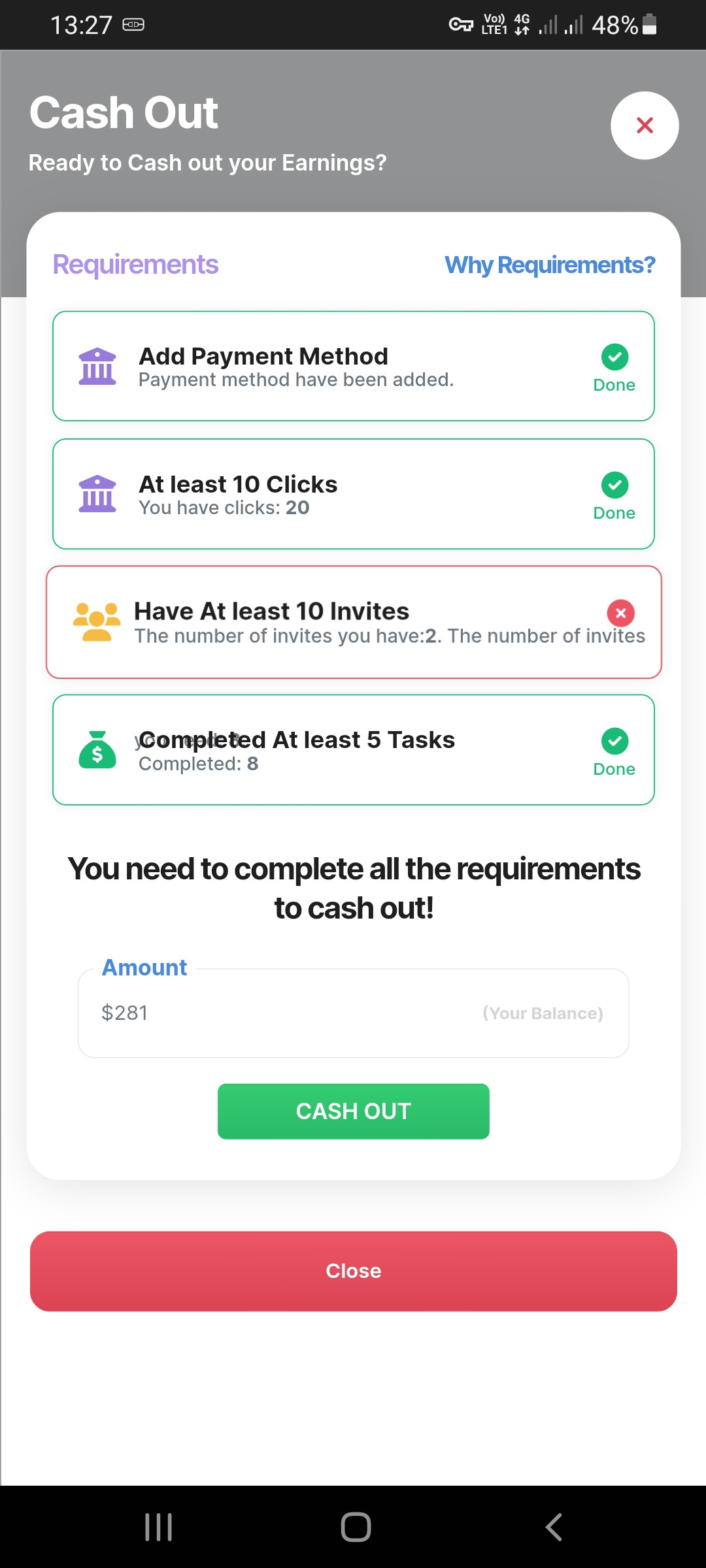Tap the Completed At least 5 Tasks card
The image size is (706, 1568).
[x=354, y=750]
